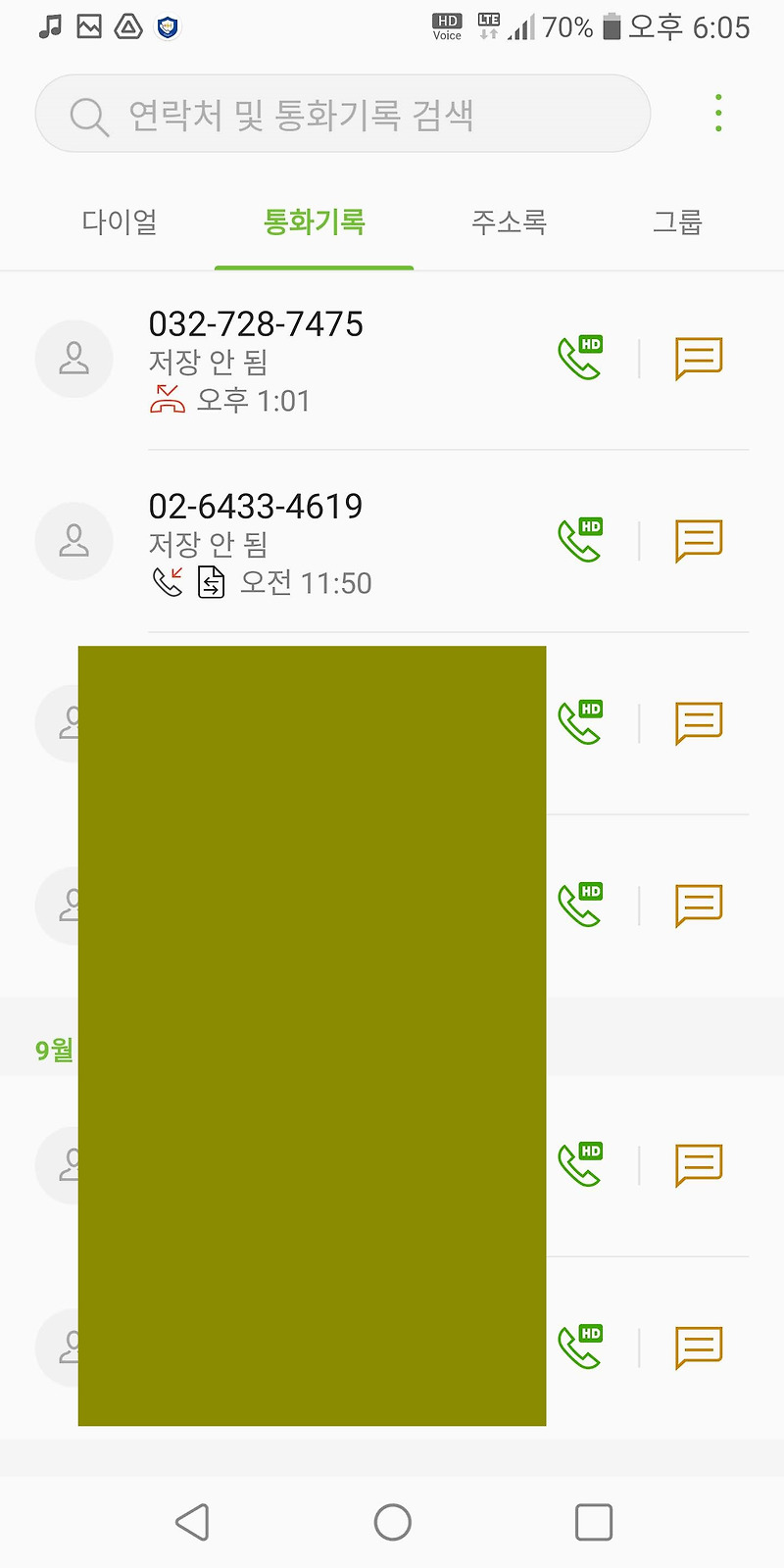The height and width of the screenshot is (1568, 784).
Task: Tap the call forwarding icon beside 오전 11:50
Action: (211, 582)
